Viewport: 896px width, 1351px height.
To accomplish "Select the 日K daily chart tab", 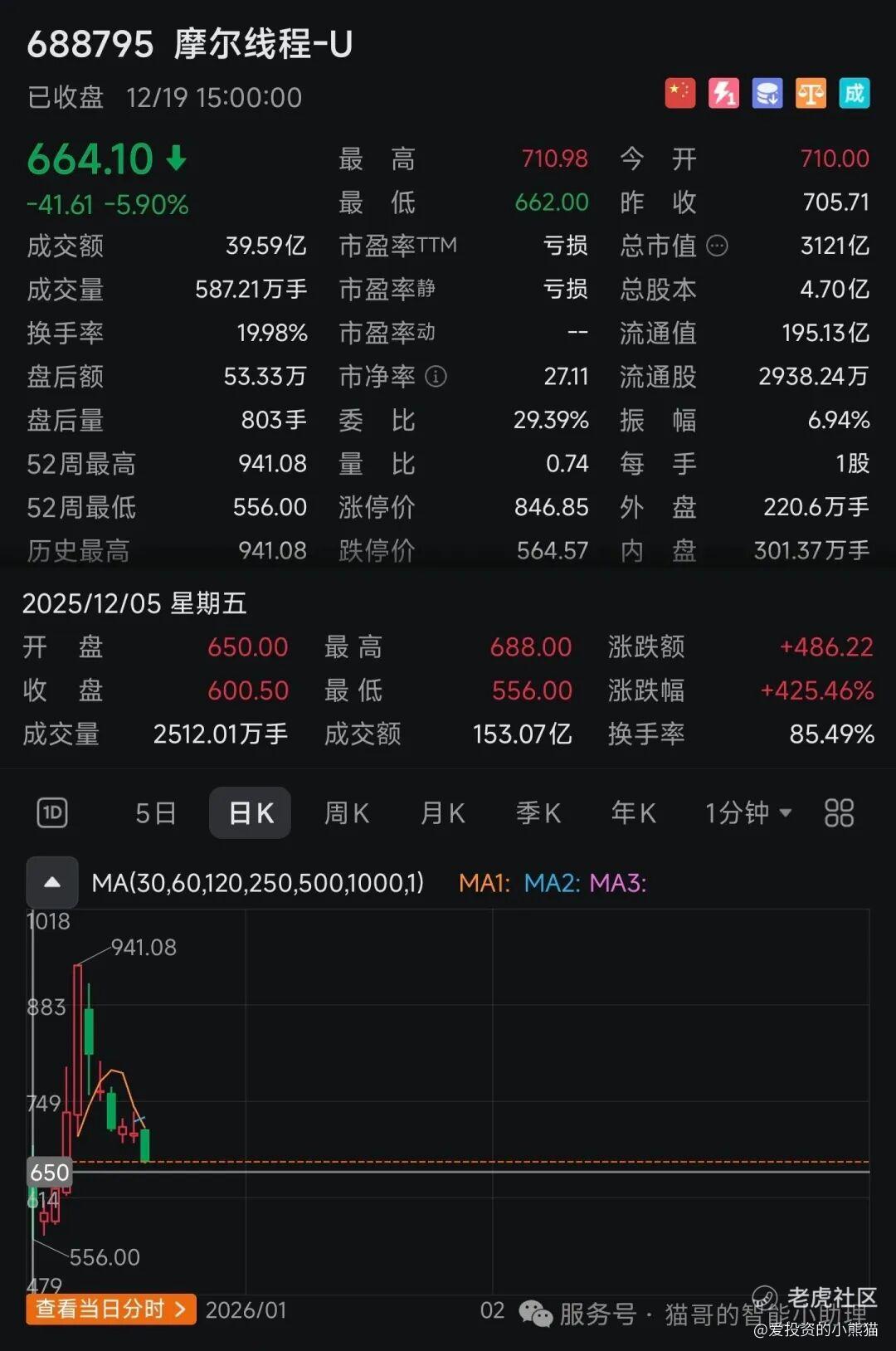I will (251, 813).
